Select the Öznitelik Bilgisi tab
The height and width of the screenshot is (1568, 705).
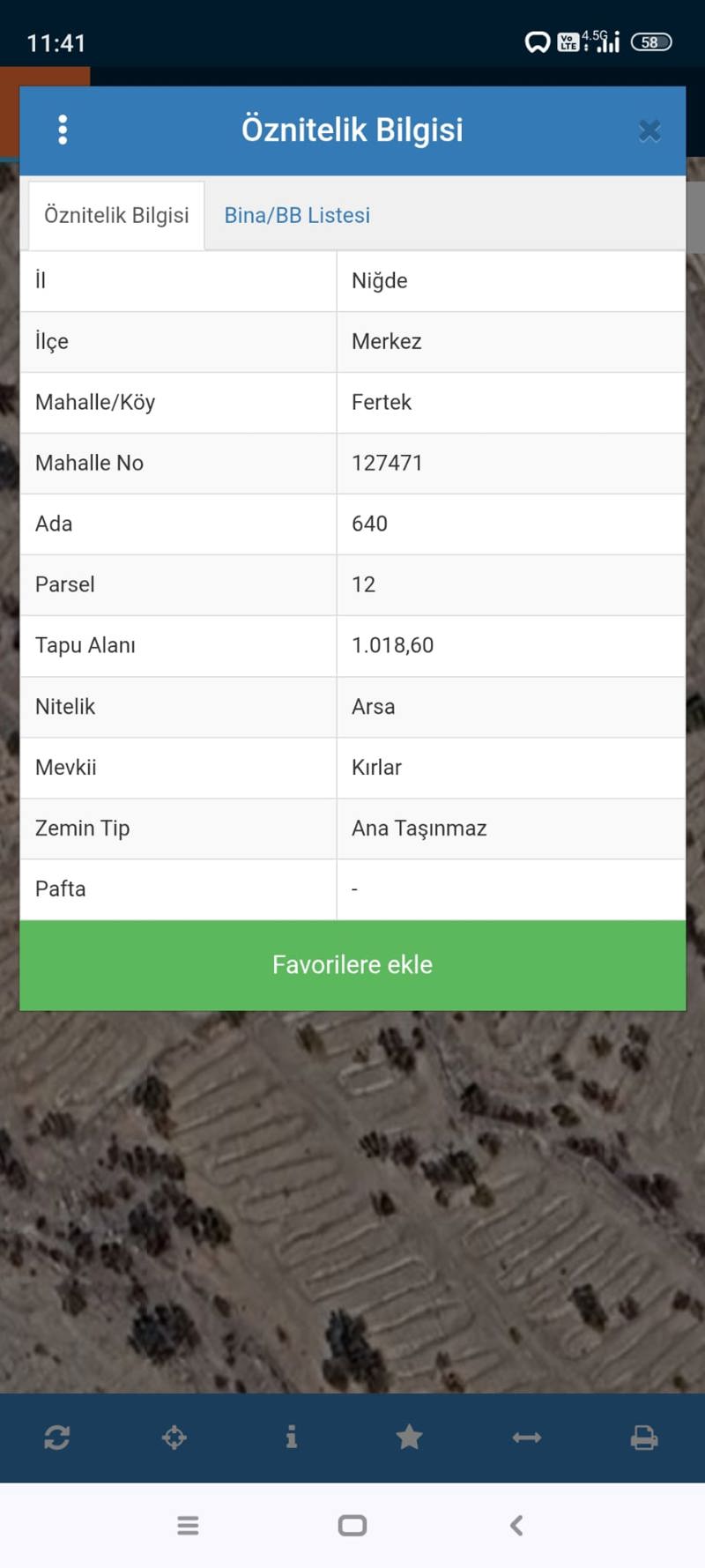pyautogui.click(x=116, y=216)
